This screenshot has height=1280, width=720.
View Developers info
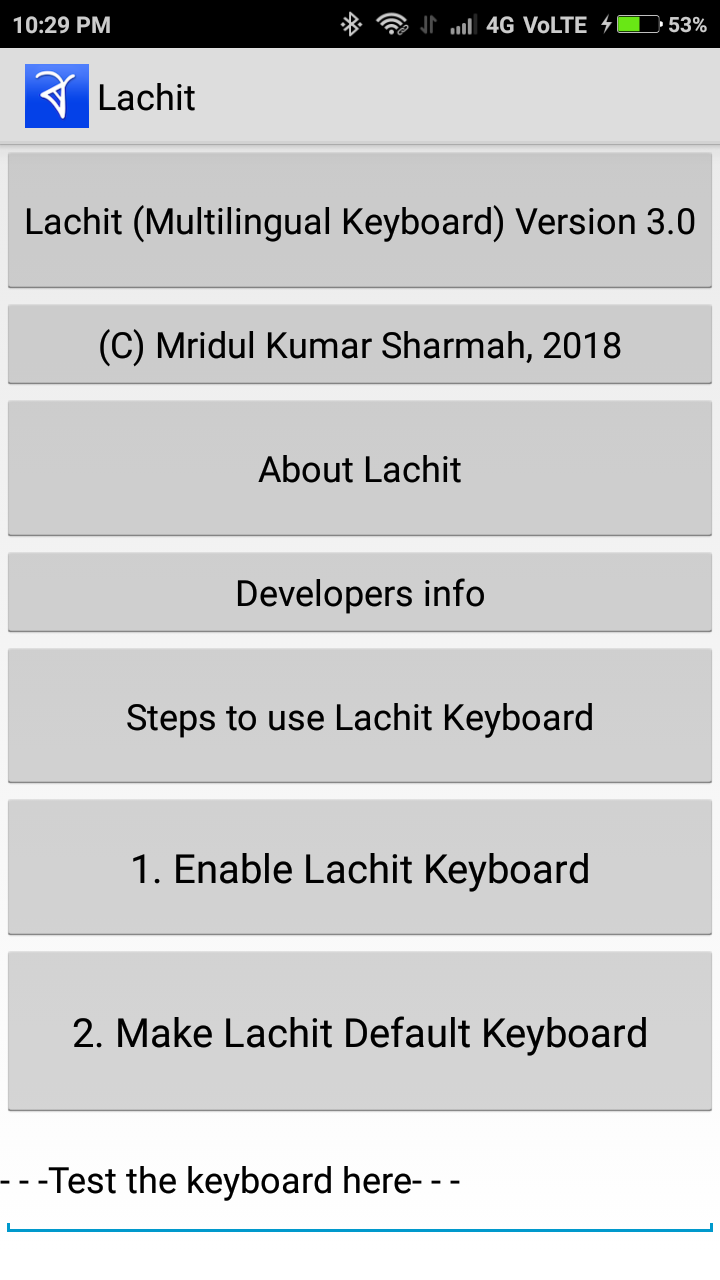click(360, 592)
